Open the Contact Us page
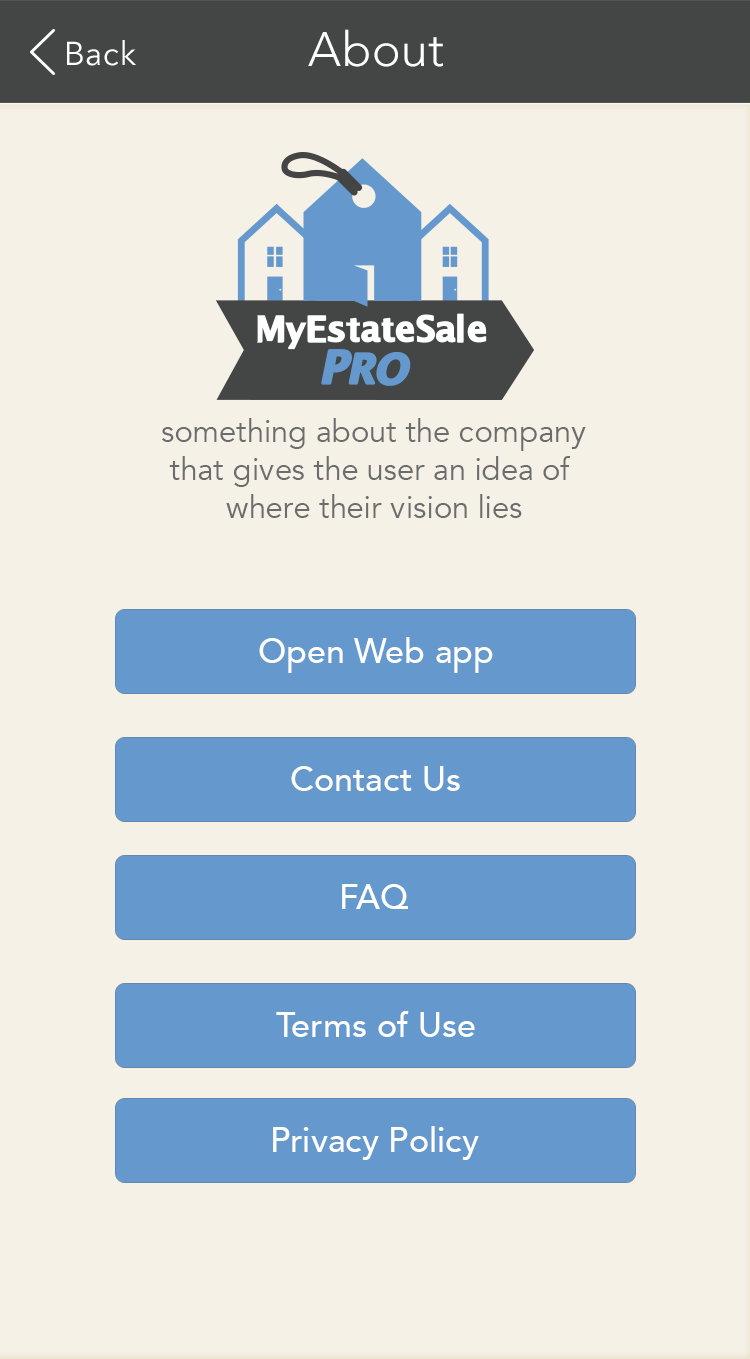Viewport: 750px width, 1359px height. click(375, 779)
